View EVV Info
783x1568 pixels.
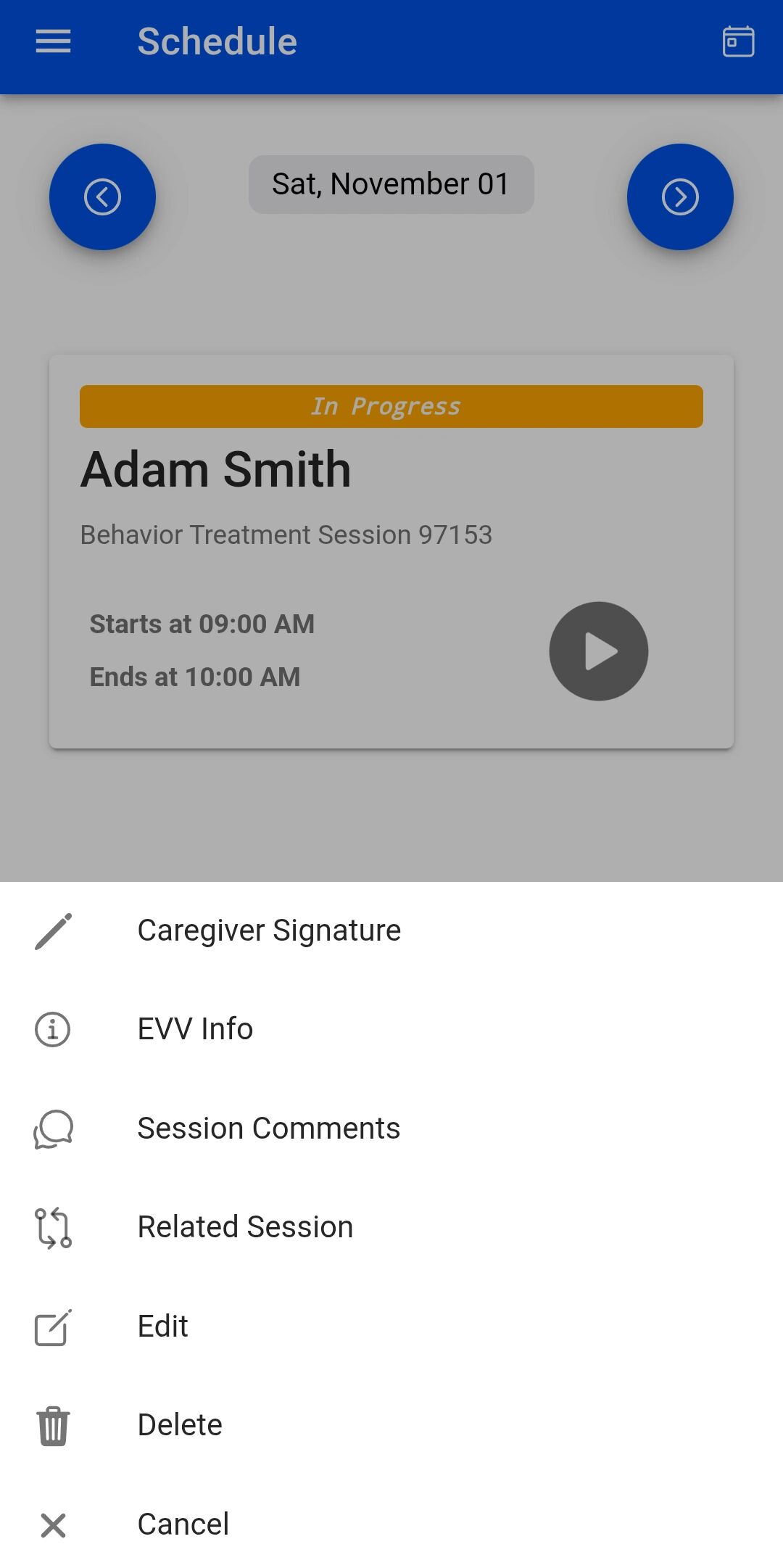[195, 1029]
